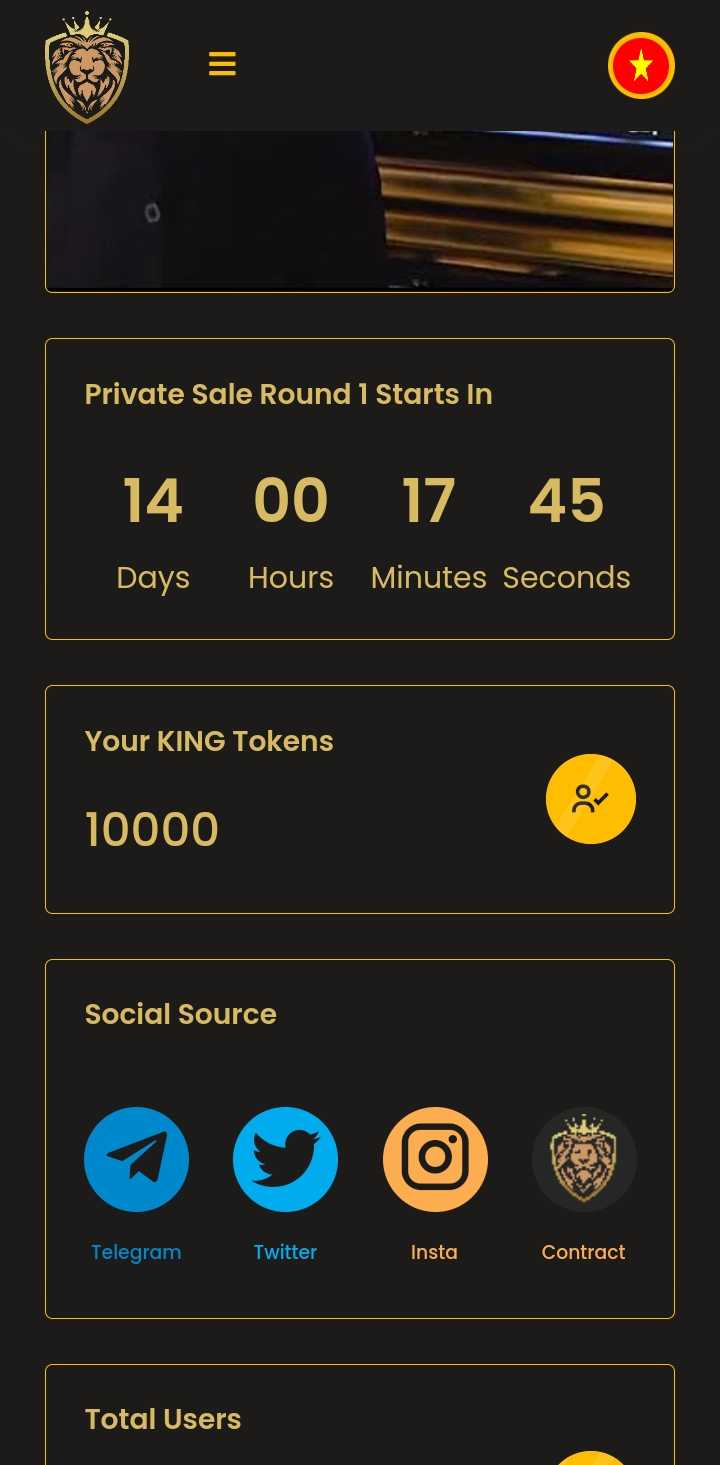Open the Twitter social link
720x1465 pixels.
pos(285,1160)
